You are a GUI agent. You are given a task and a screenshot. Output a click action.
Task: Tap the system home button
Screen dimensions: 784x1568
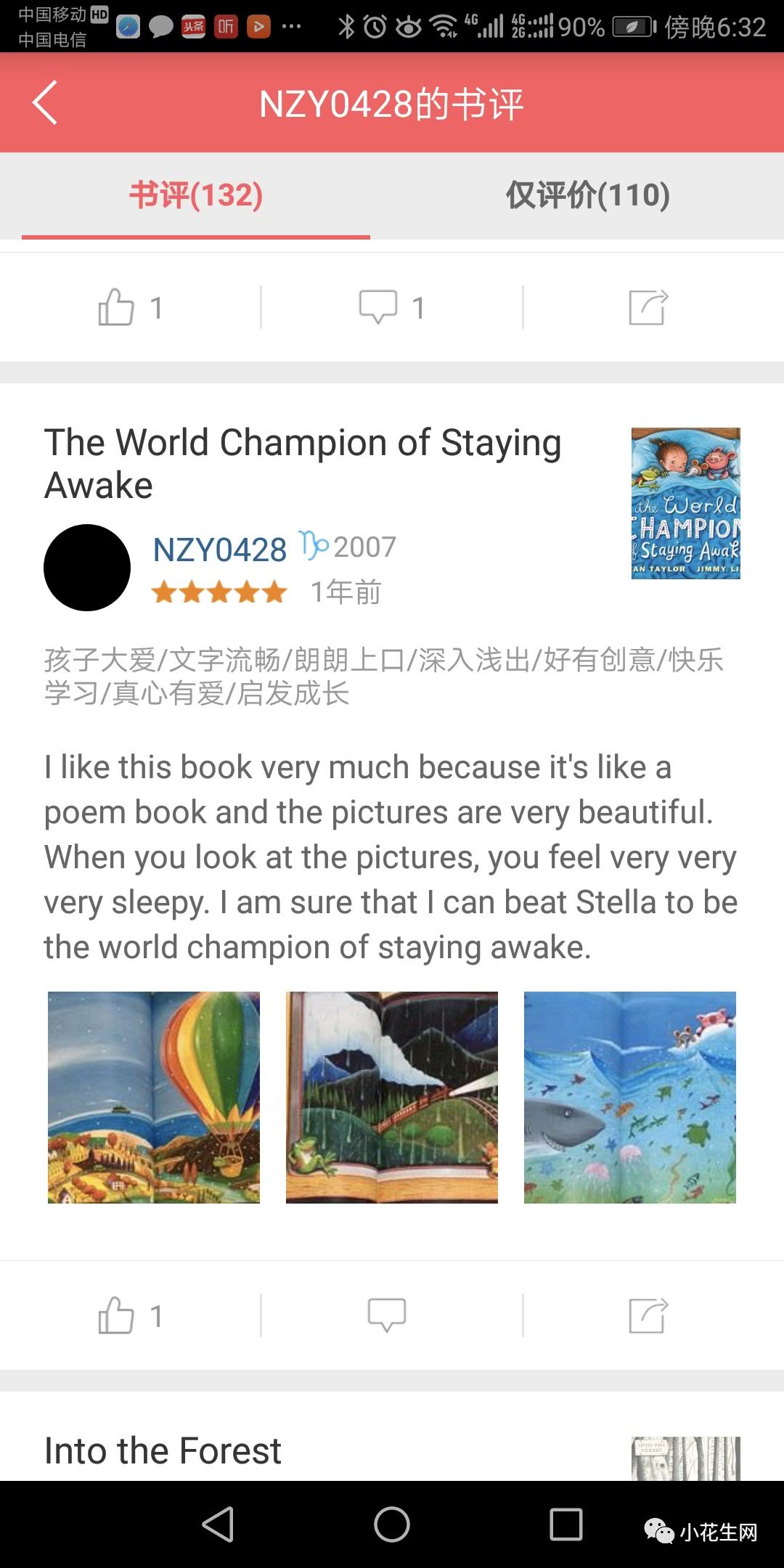tap(392, 1524)
